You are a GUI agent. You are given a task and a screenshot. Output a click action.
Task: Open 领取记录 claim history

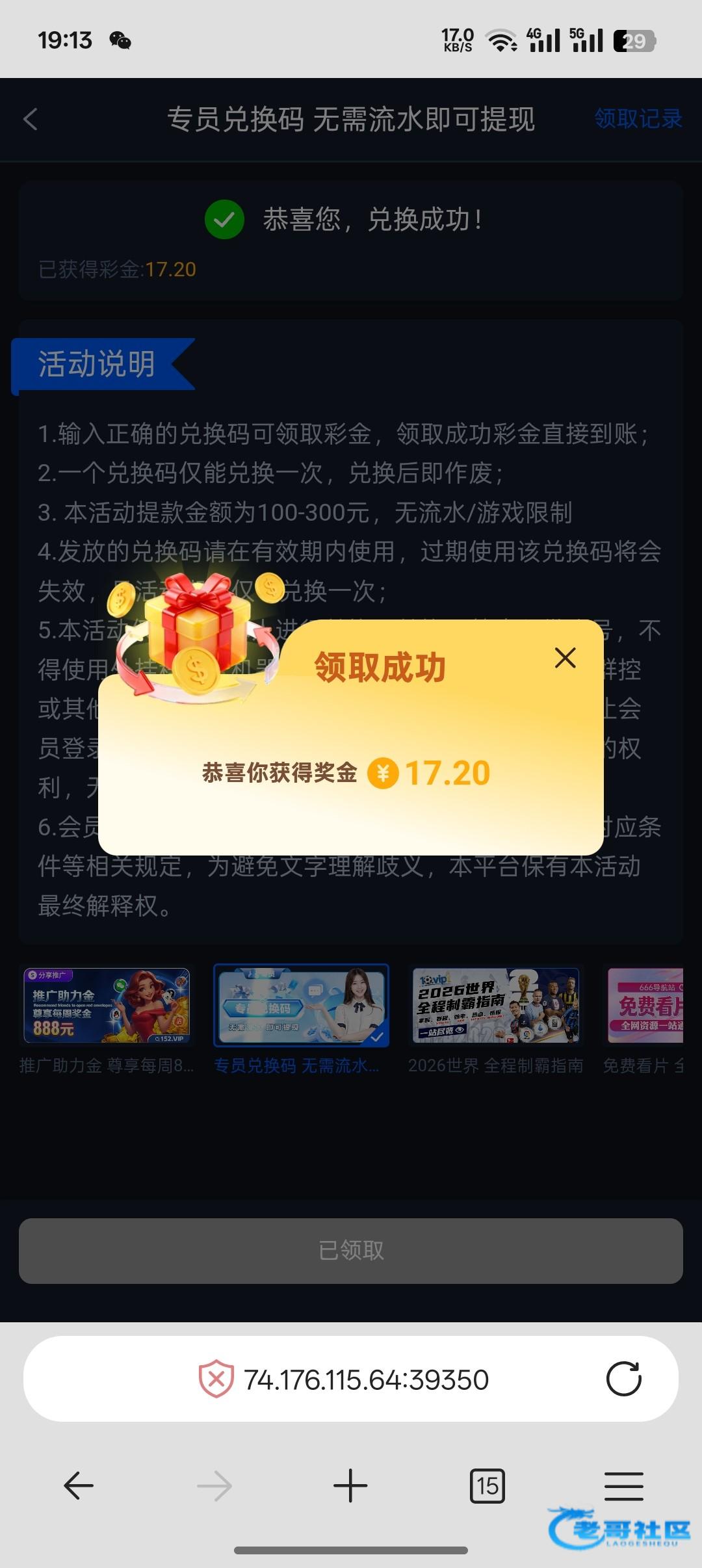tap(638, 119)
